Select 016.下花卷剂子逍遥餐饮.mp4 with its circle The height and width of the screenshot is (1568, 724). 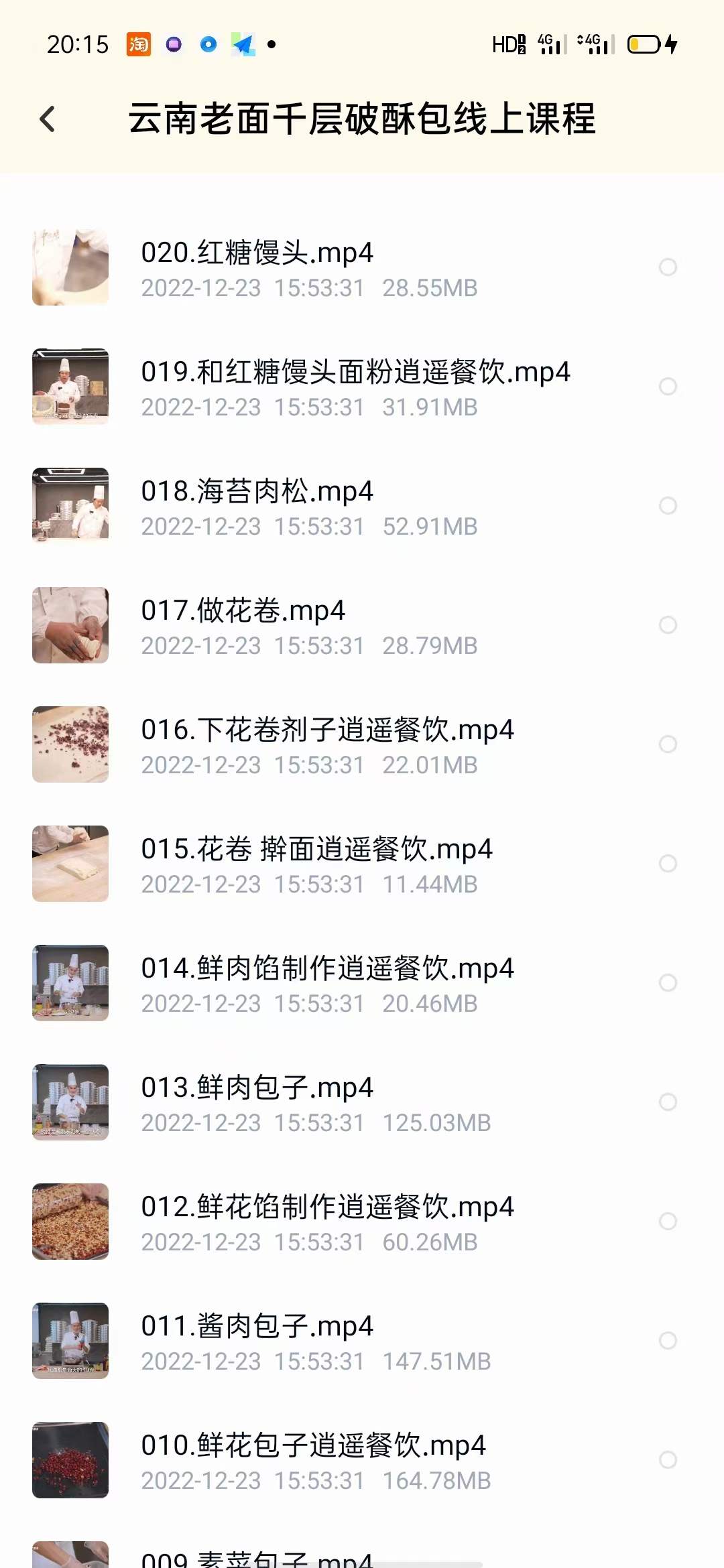[668, 744]
